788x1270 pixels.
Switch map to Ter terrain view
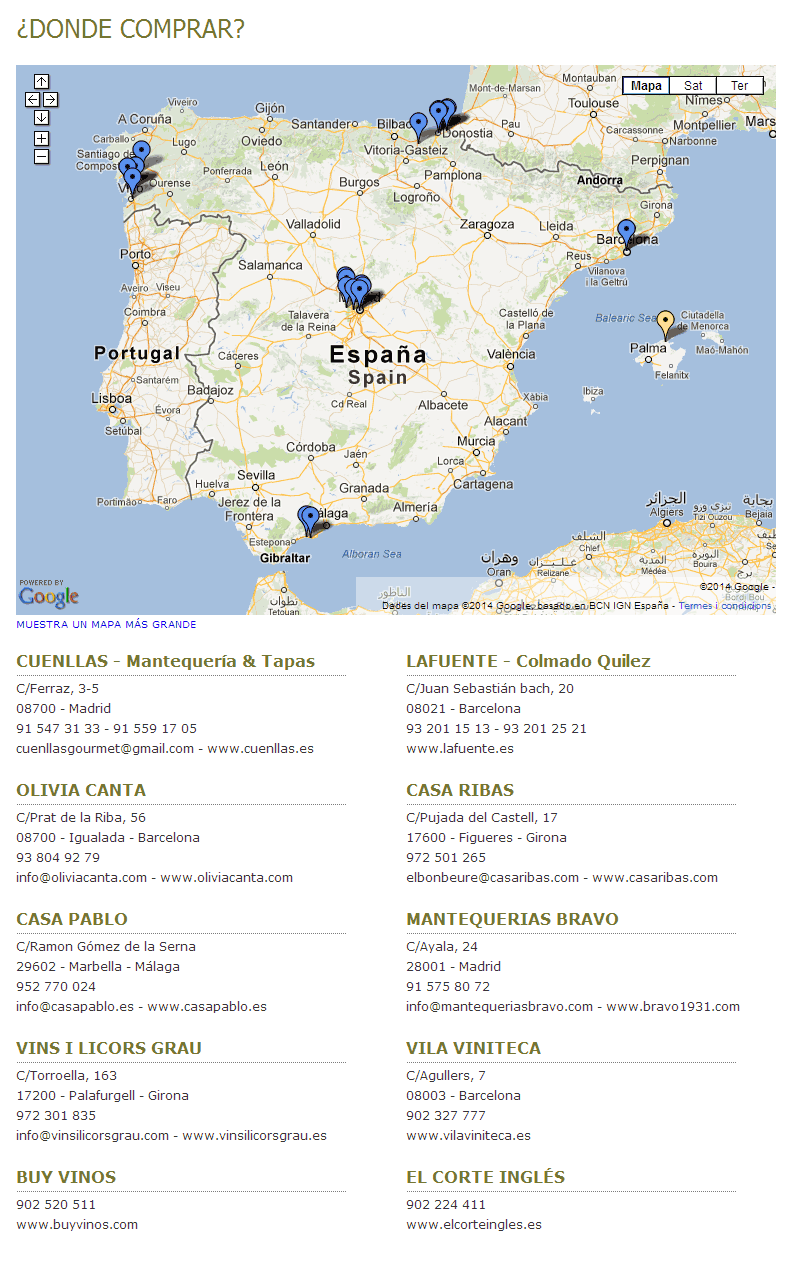[739, 86]
